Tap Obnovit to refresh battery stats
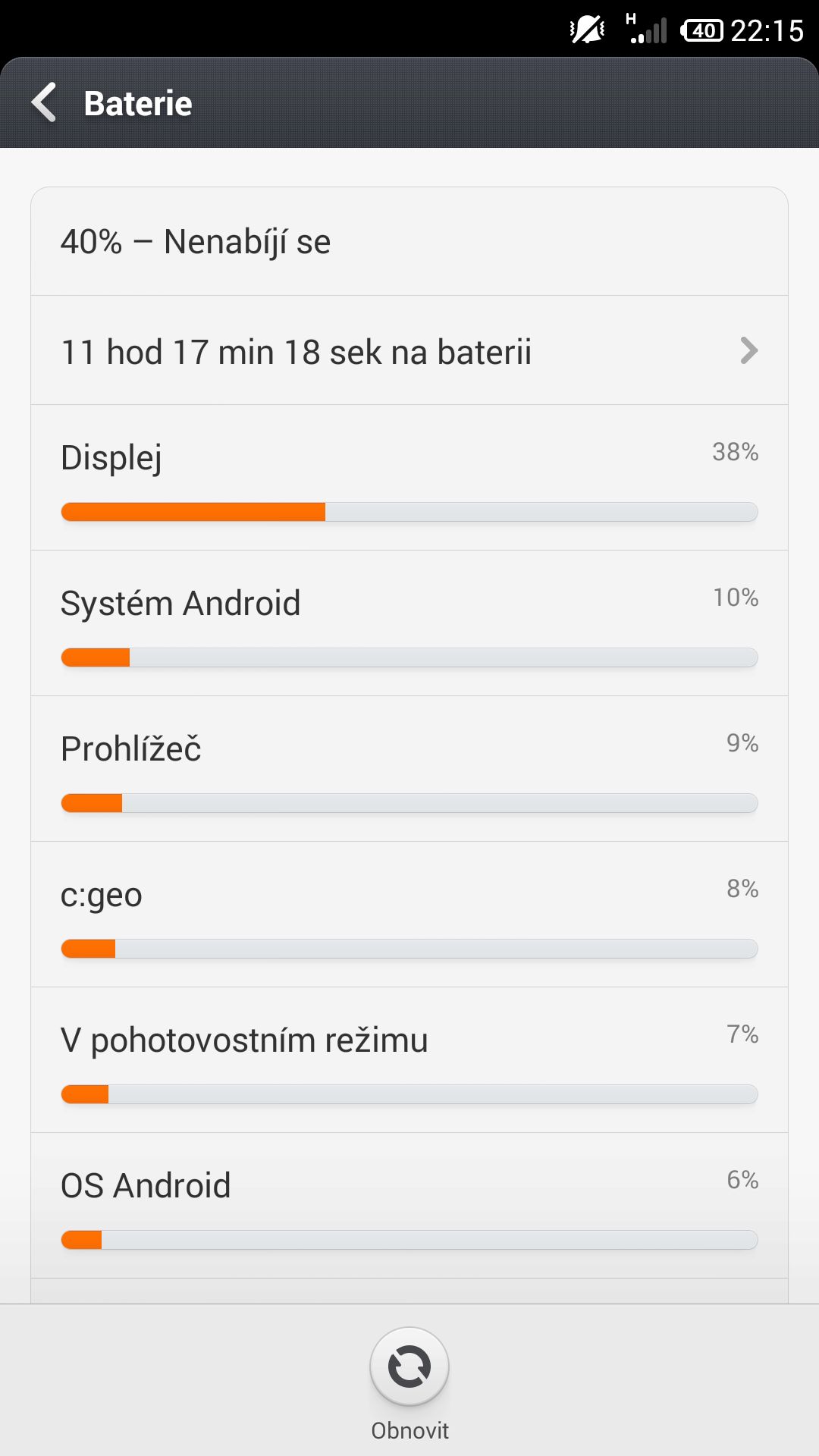Viewport: 819px width, 1456px height. [409, 1384]
